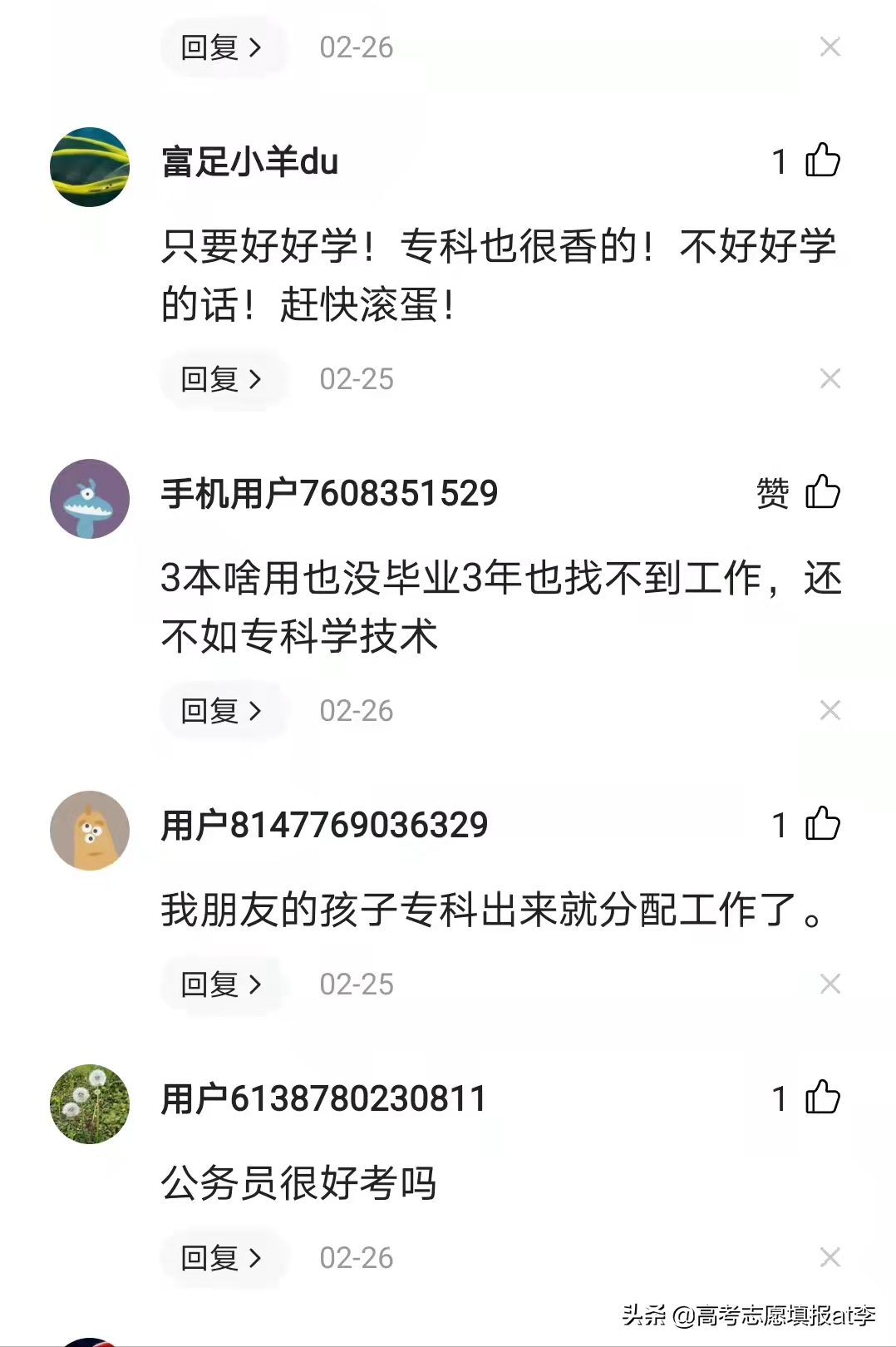The height and width of the screenshot is (1347, 896).
Task: Dismiss the topmost comment via its × icon
Action: pyautogui.click(x=830, y=47)
